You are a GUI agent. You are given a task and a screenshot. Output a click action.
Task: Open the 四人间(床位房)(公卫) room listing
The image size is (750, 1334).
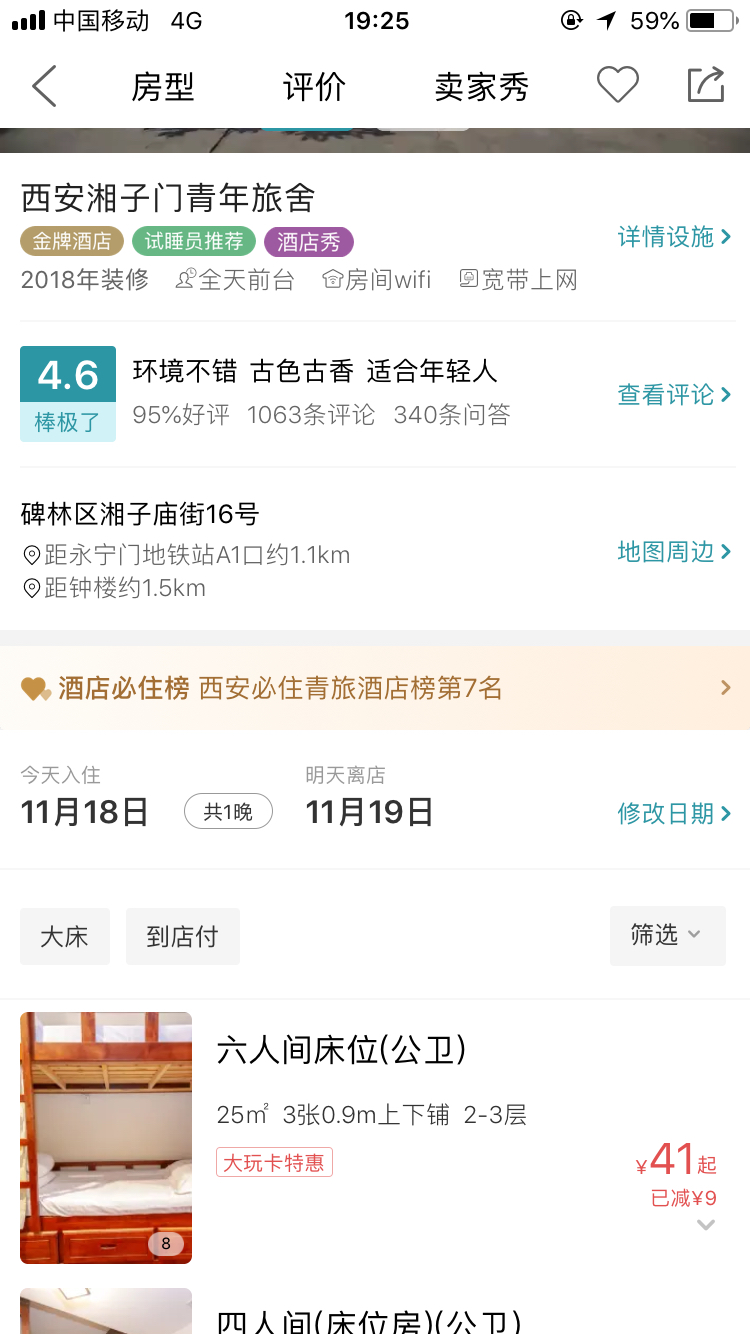pyautogui.click(x=368, y=1320)
